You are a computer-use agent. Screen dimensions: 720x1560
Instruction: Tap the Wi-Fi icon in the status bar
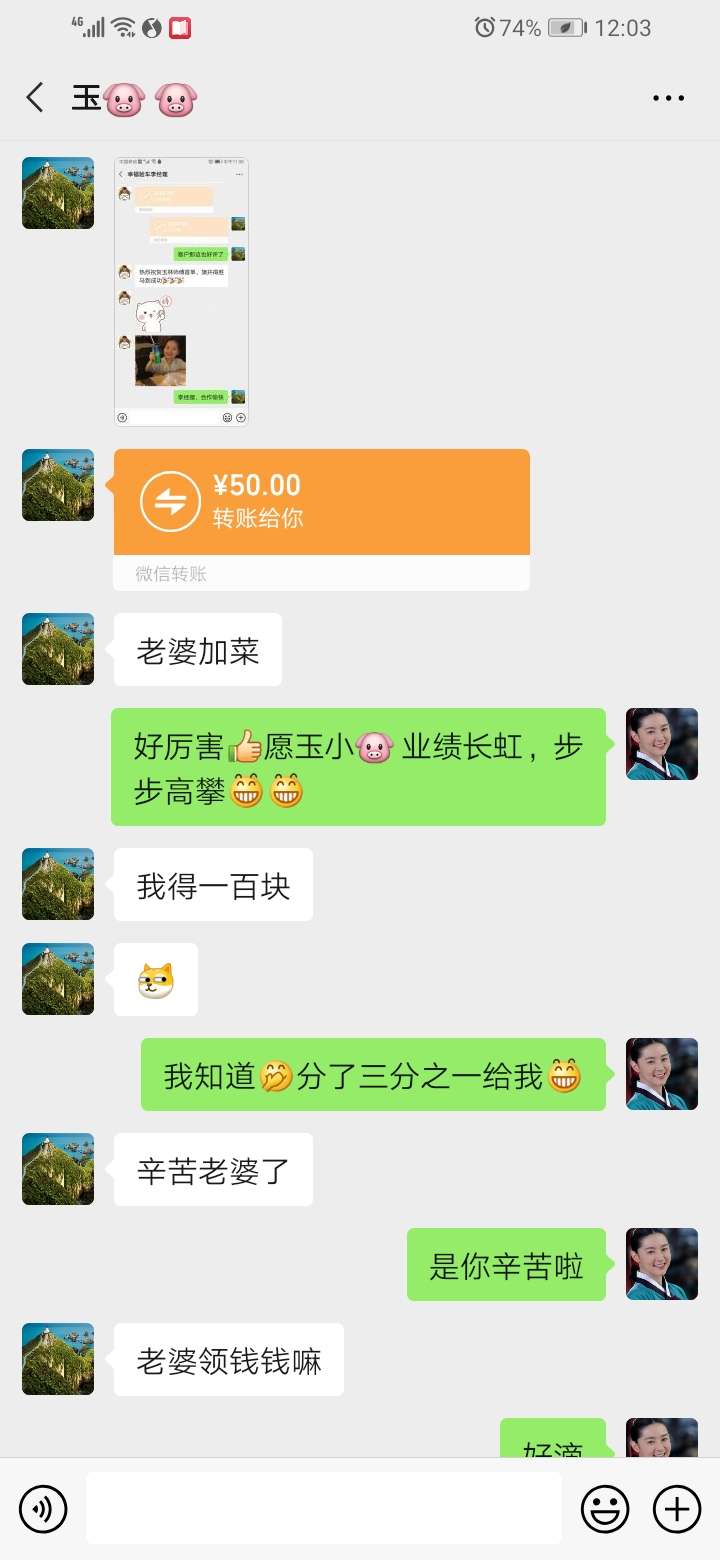coord(121,26)
